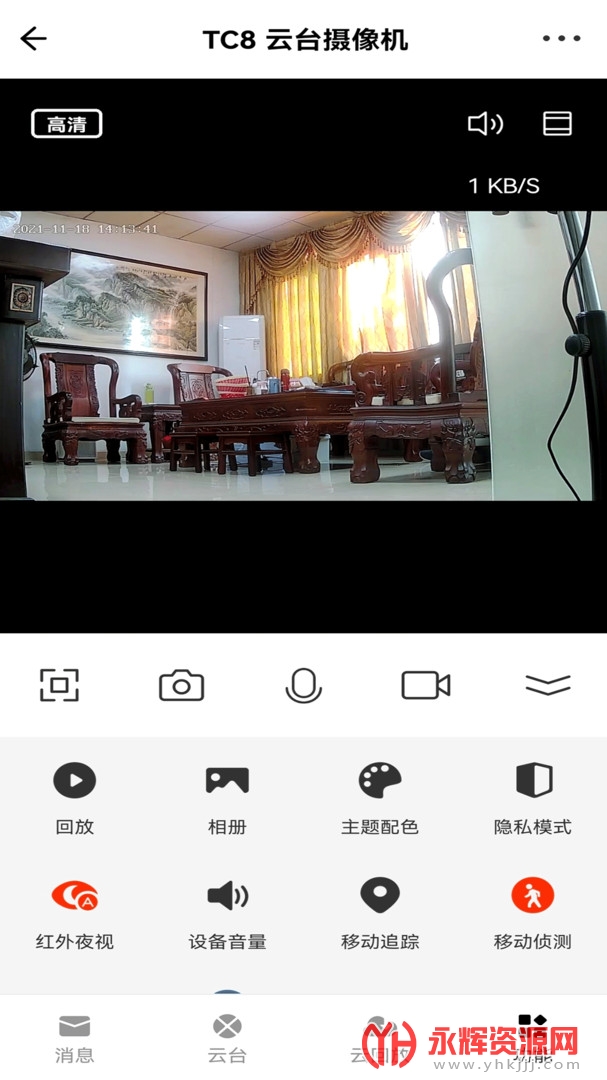Open the 相册 album
This screenshot has height=1080, width=607.
tap(227, 797)
